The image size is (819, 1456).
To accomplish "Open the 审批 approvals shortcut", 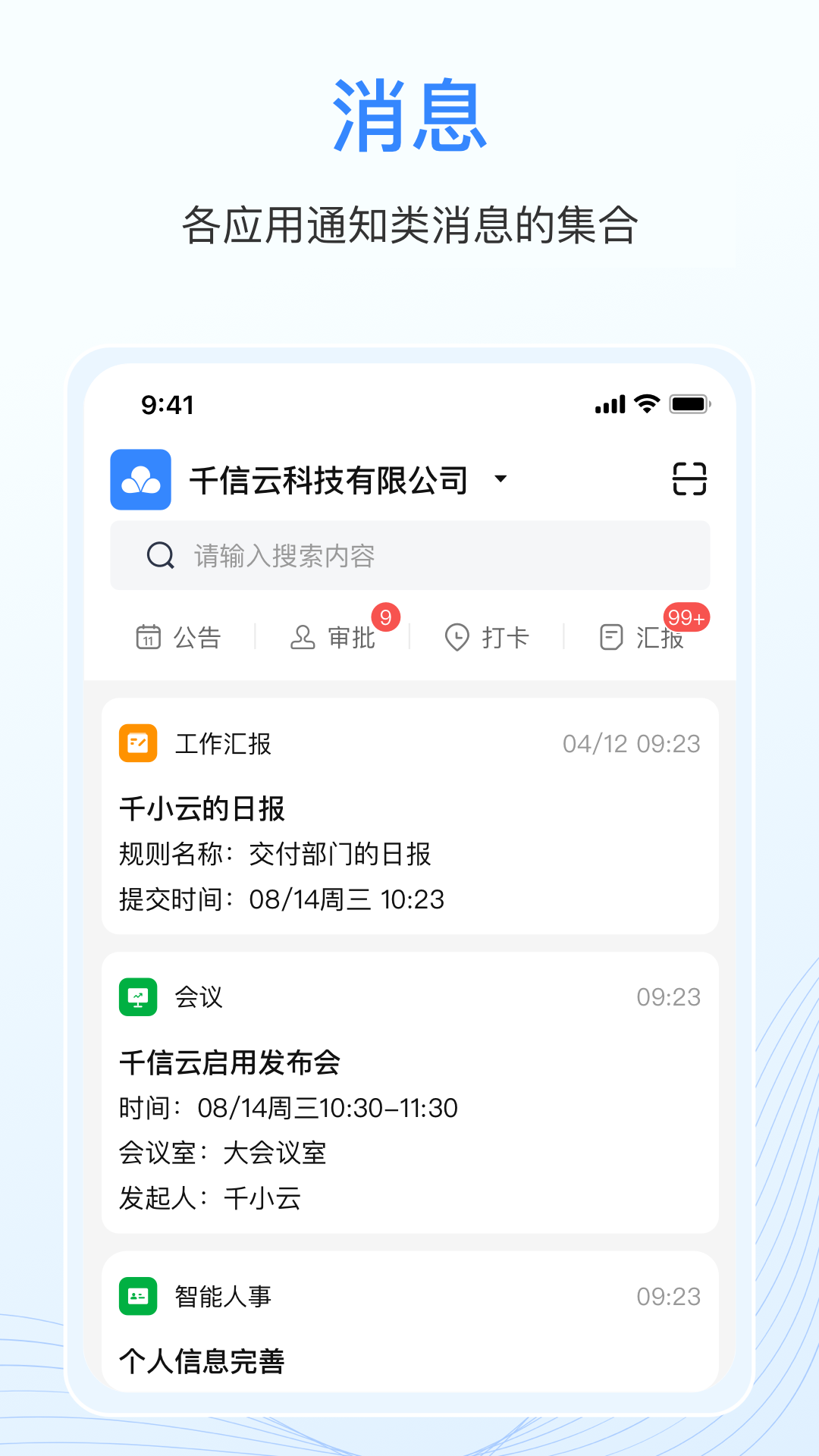I will pos(334,639).
